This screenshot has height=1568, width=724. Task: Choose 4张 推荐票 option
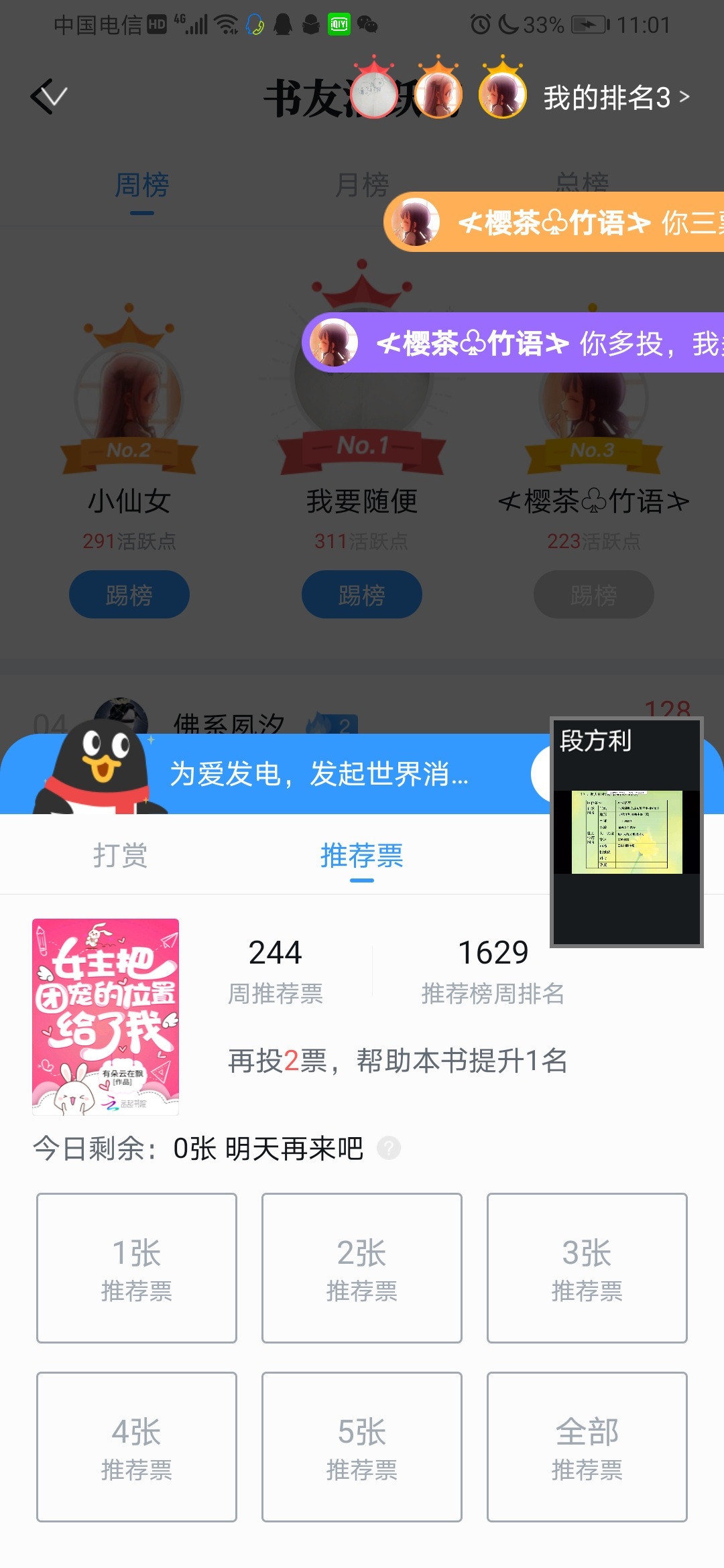point(137,1447)
